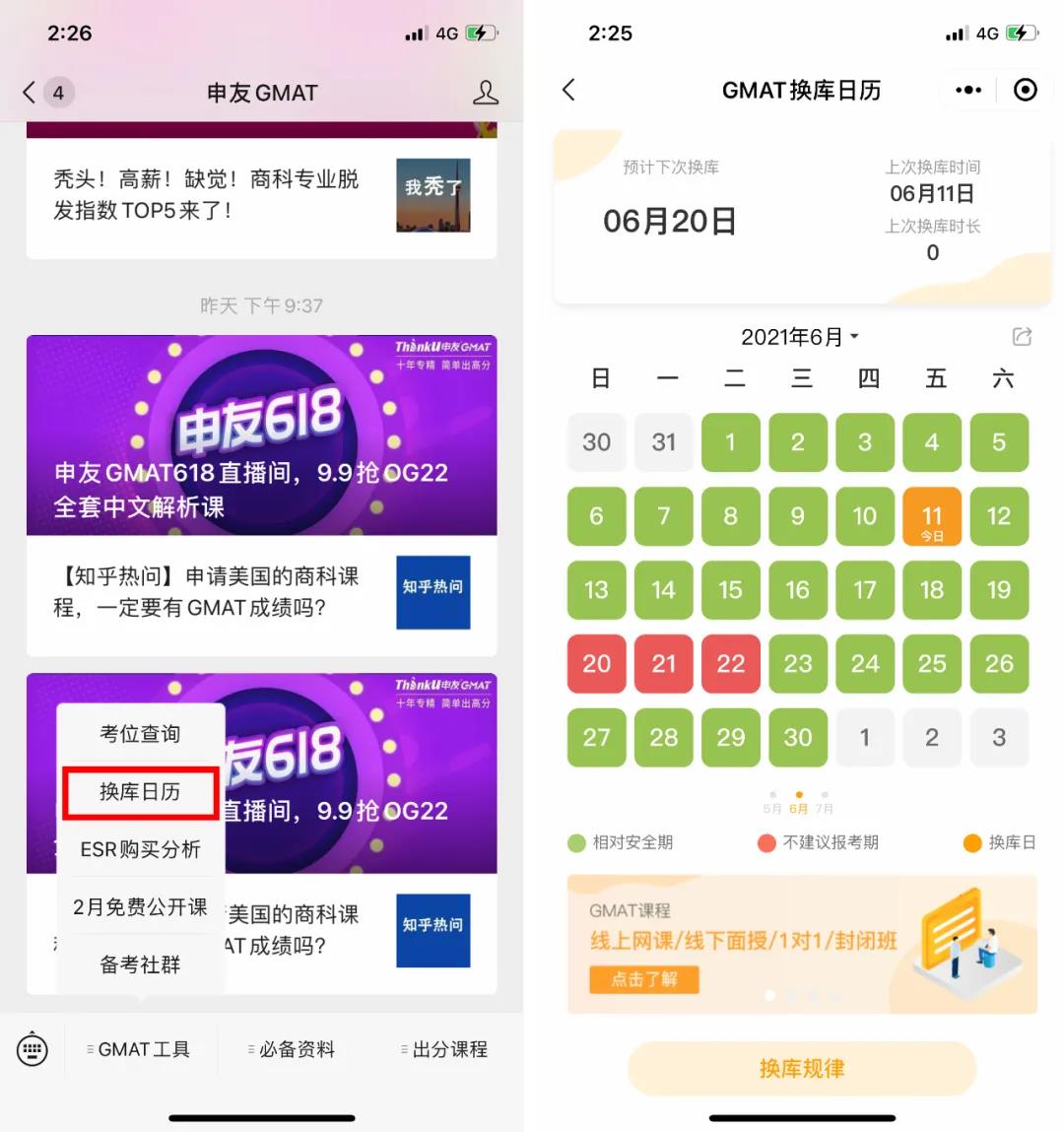1064x1132 pixels.
Task: Open the mini program more options (•••) icon
Action: tap(968, 90)
